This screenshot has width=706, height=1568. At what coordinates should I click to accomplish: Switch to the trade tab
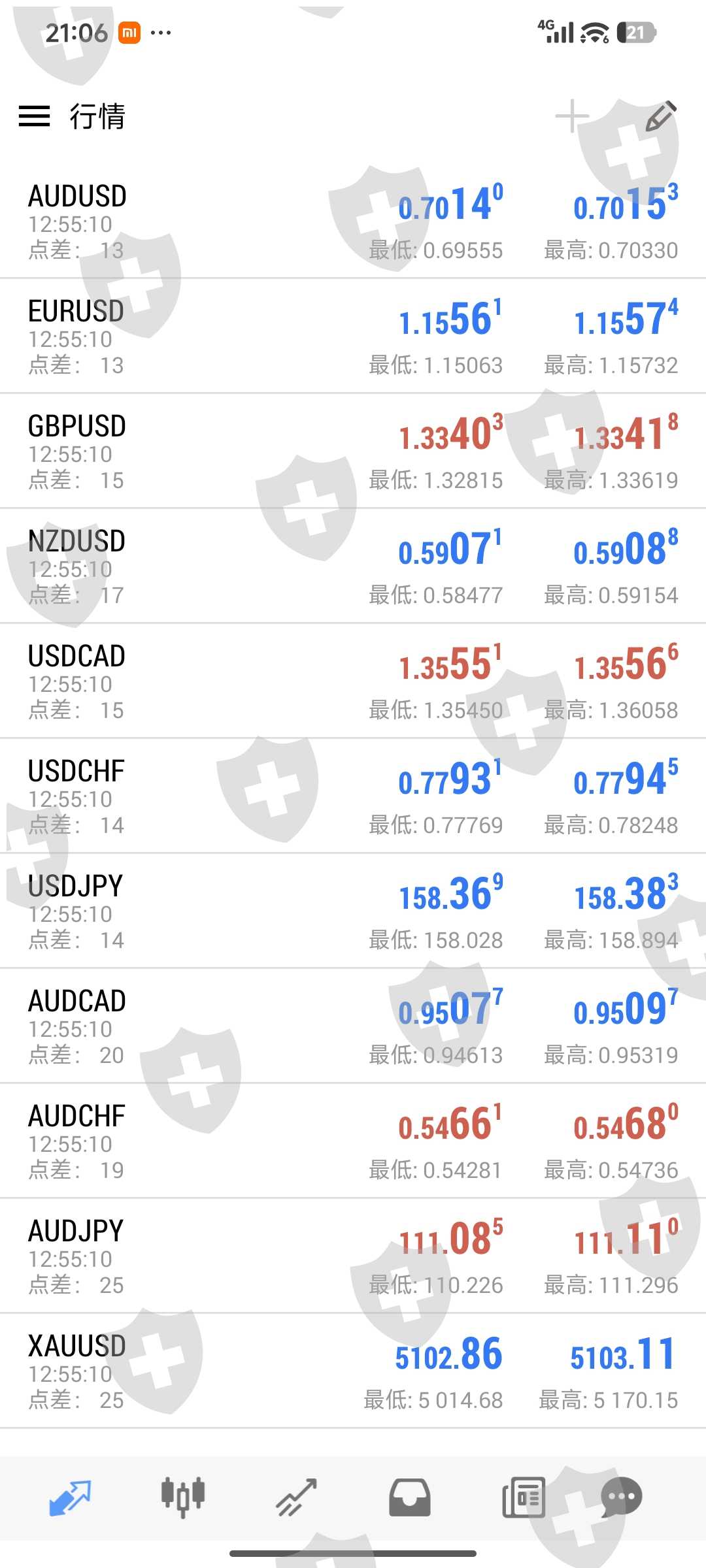click(x=296, y=1496)
